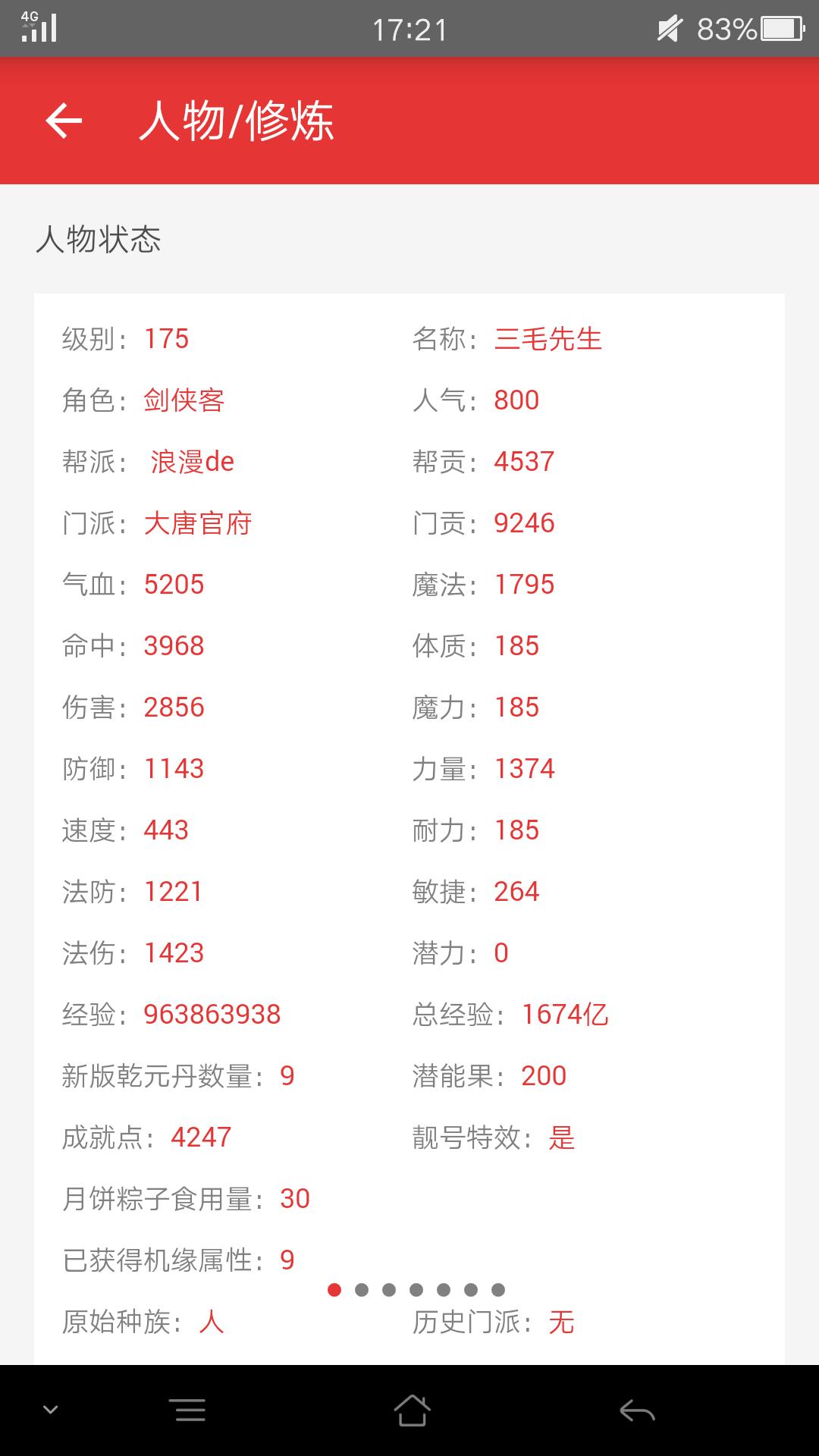Go to the home screen
This screenshot has height=1456, width=819.
click(x=412, y=1410)
